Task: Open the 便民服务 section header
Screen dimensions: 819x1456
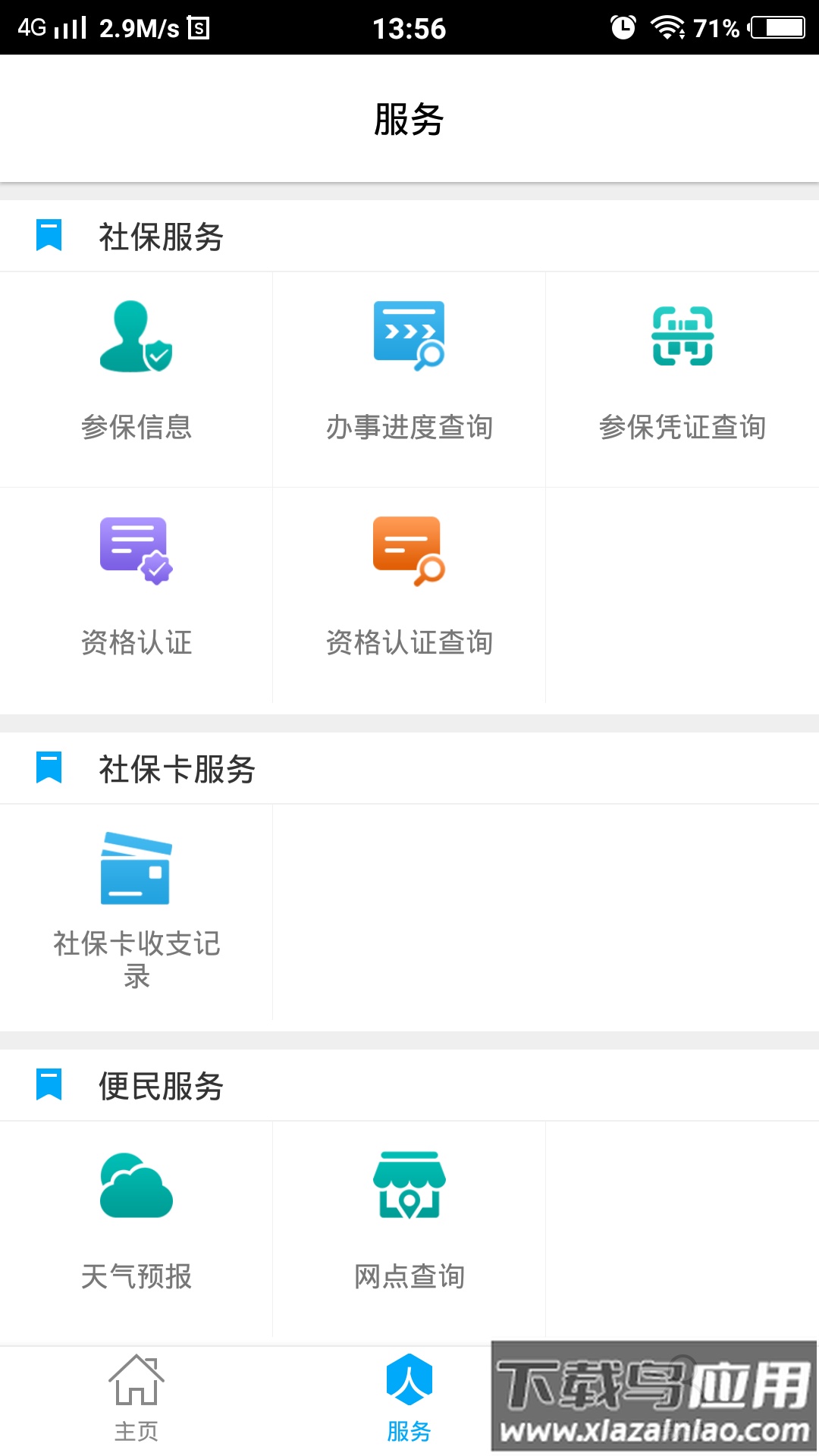Action: click(161, 1084)
